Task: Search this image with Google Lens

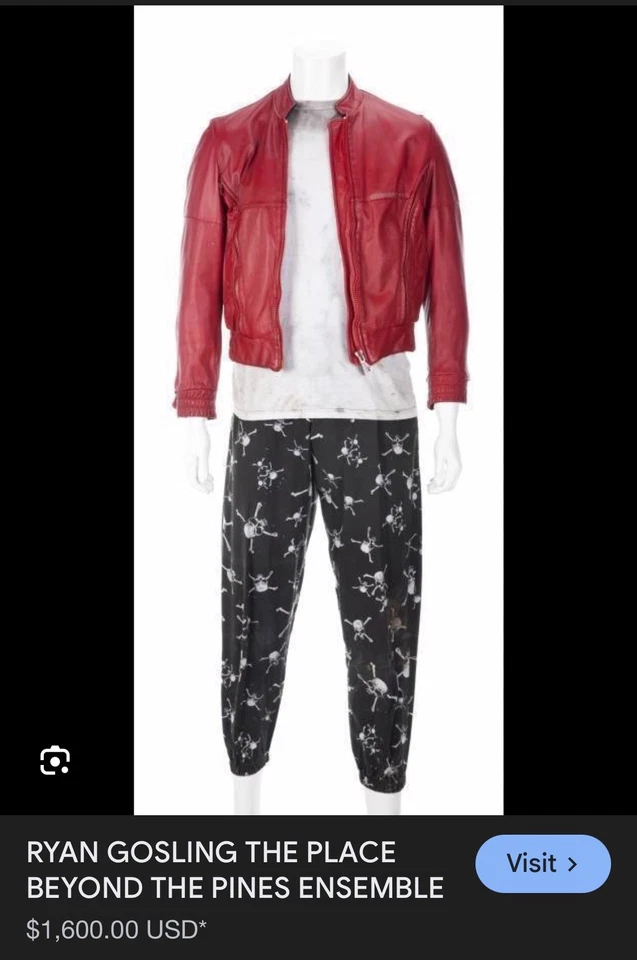Action: [x=55, y=762]
